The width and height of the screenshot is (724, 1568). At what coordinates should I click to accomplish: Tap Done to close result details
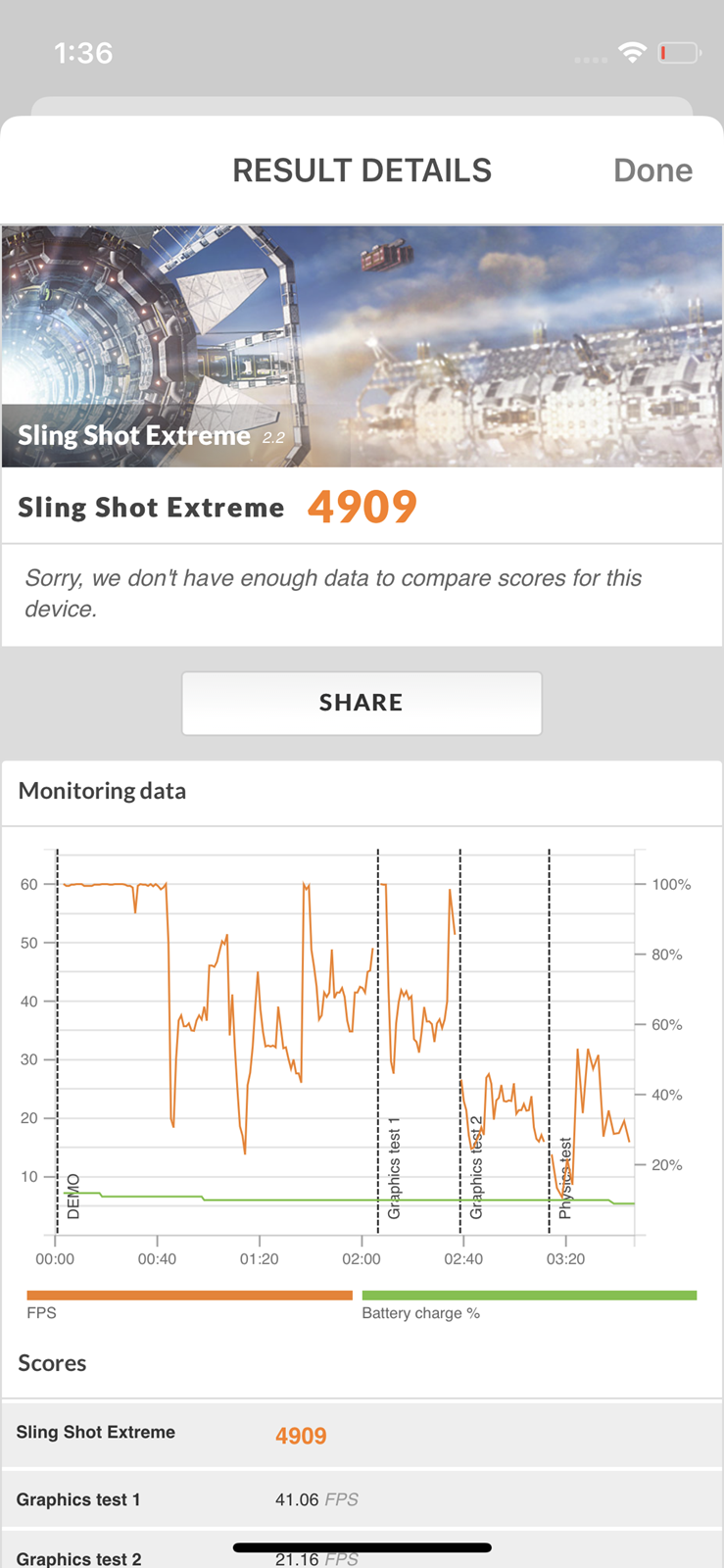click(x=652, y=171)
